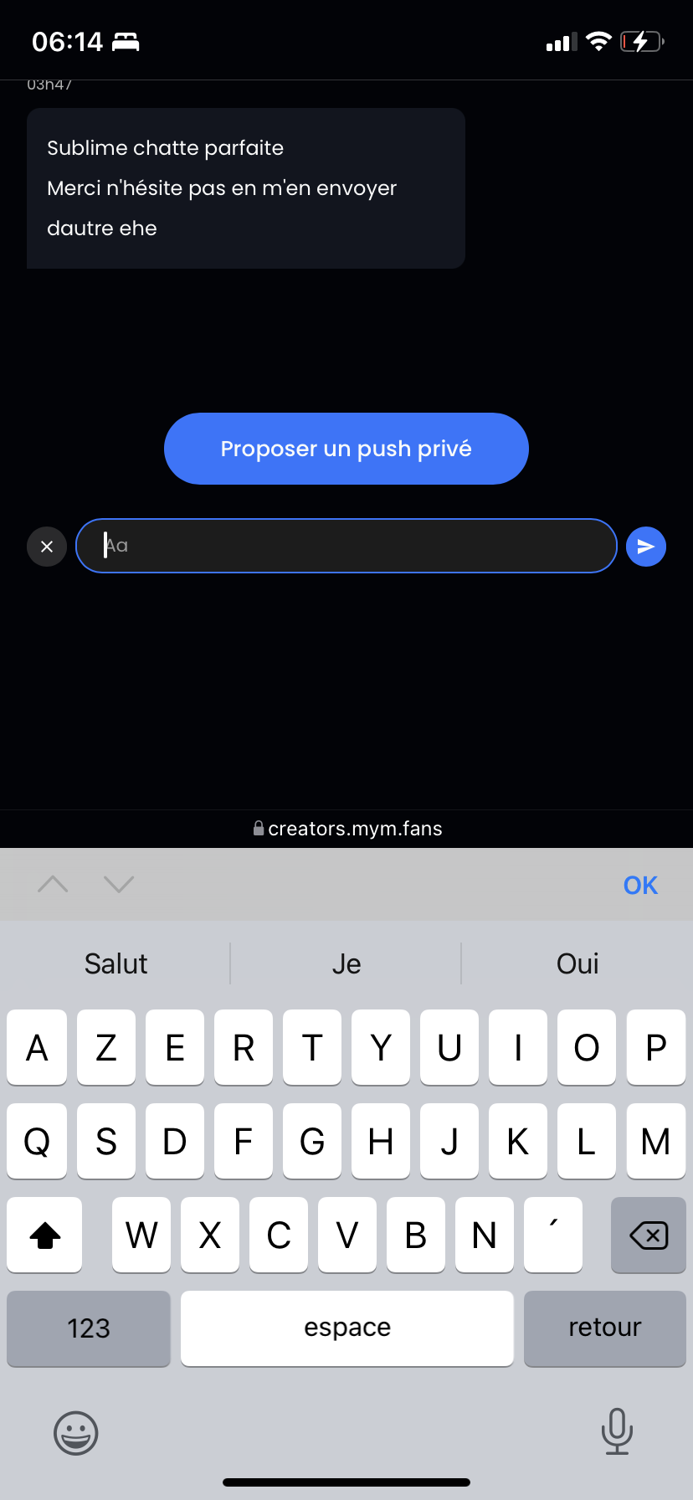Switch to the 123 numeric keyboard

[88, 1328]
